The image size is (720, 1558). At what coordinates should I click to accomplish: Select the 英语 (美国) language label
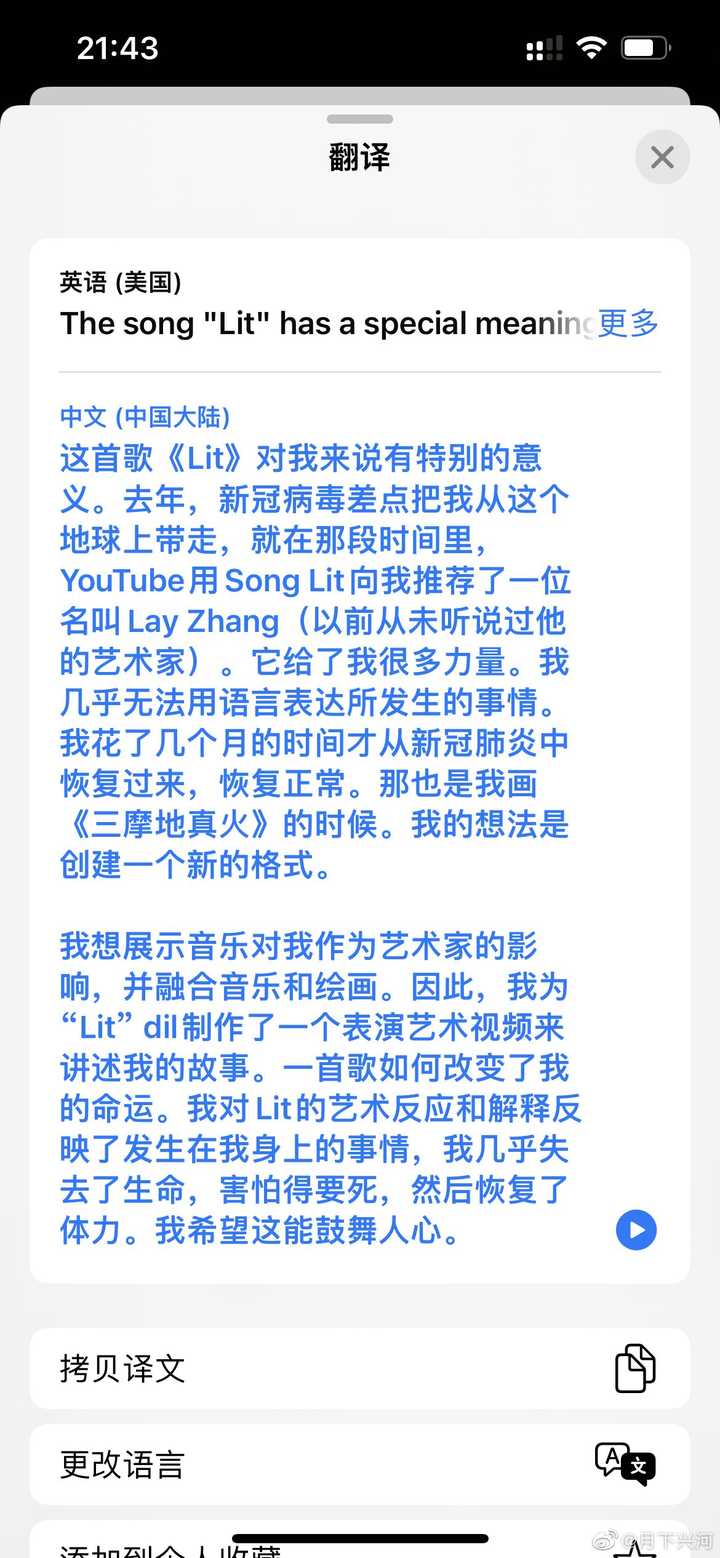click(x=120, y=283)
